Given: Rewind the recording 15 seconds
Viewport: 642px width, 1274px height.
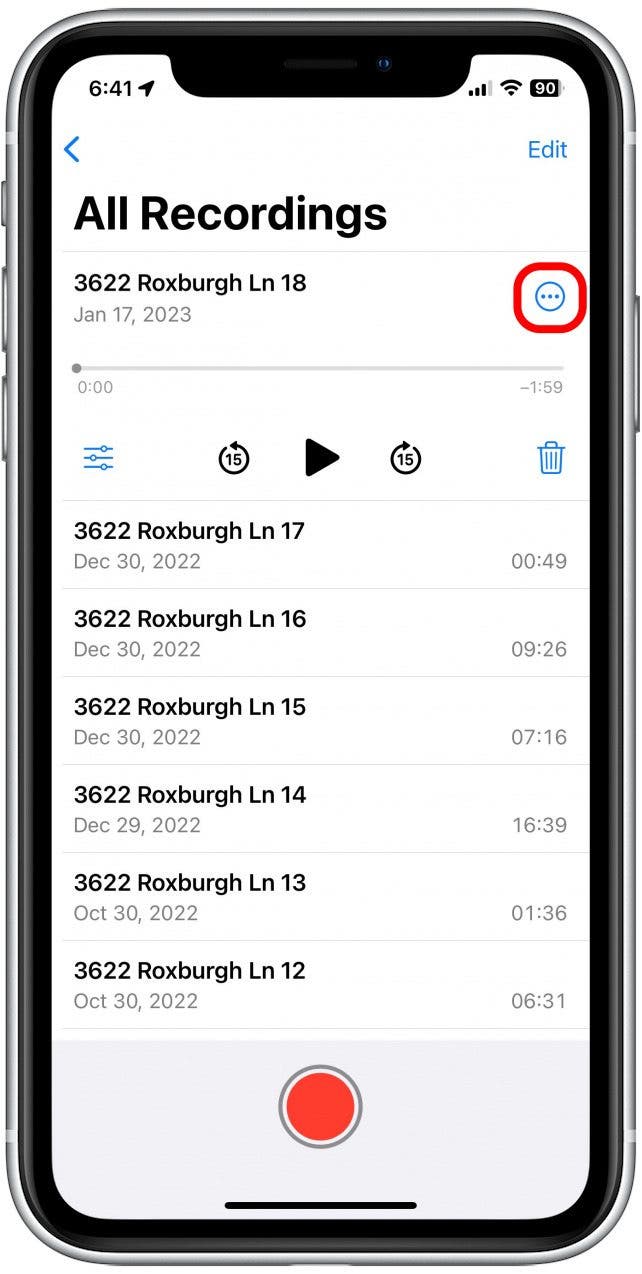Looking at the screenshot, I should click(x=234, y=458).
